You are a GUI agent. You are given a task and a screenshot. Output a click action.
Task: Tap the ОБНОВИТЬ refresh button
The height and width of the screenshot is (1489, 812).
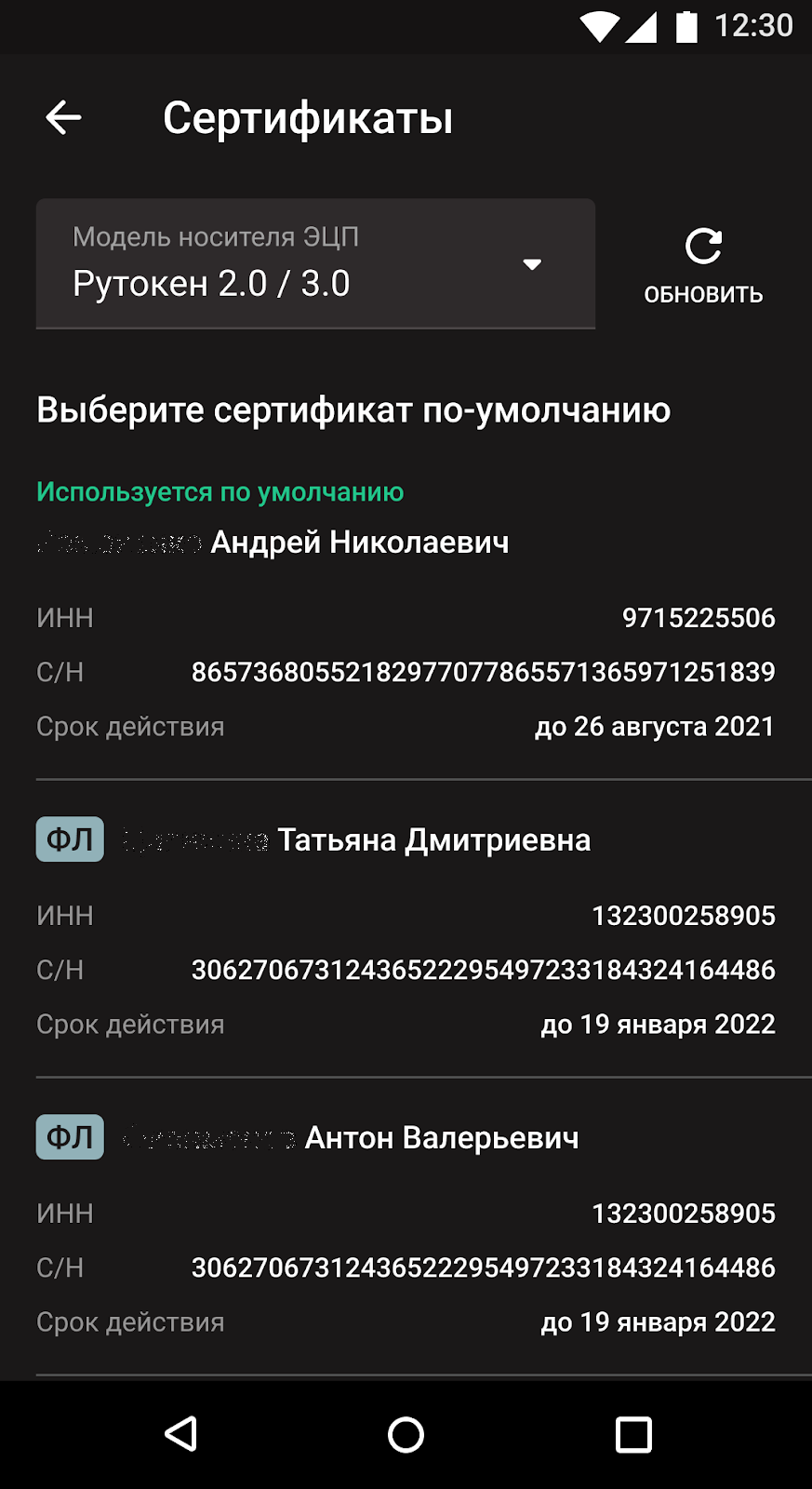tap(703, 265)
